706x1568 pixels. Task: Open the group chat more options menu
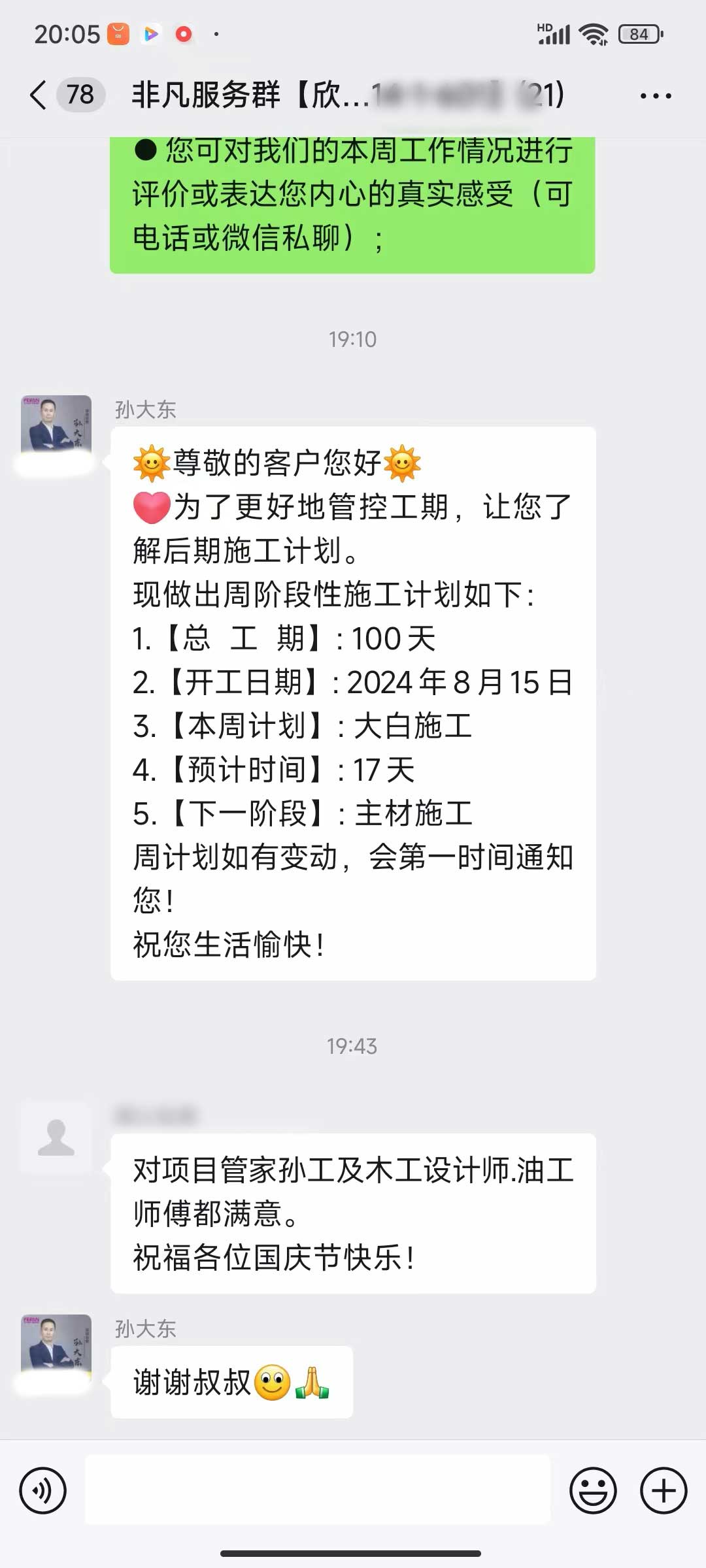[x=655, y=96]
